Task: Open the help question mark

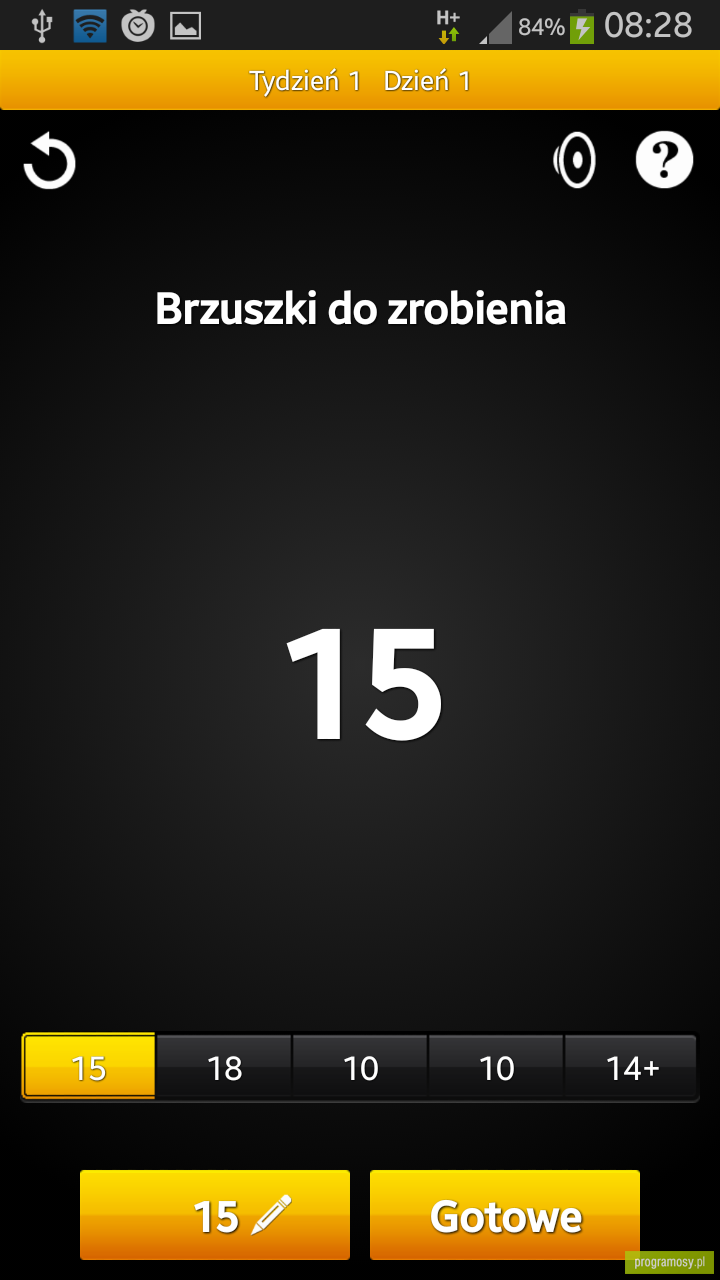Action: (x=665, y=160)
